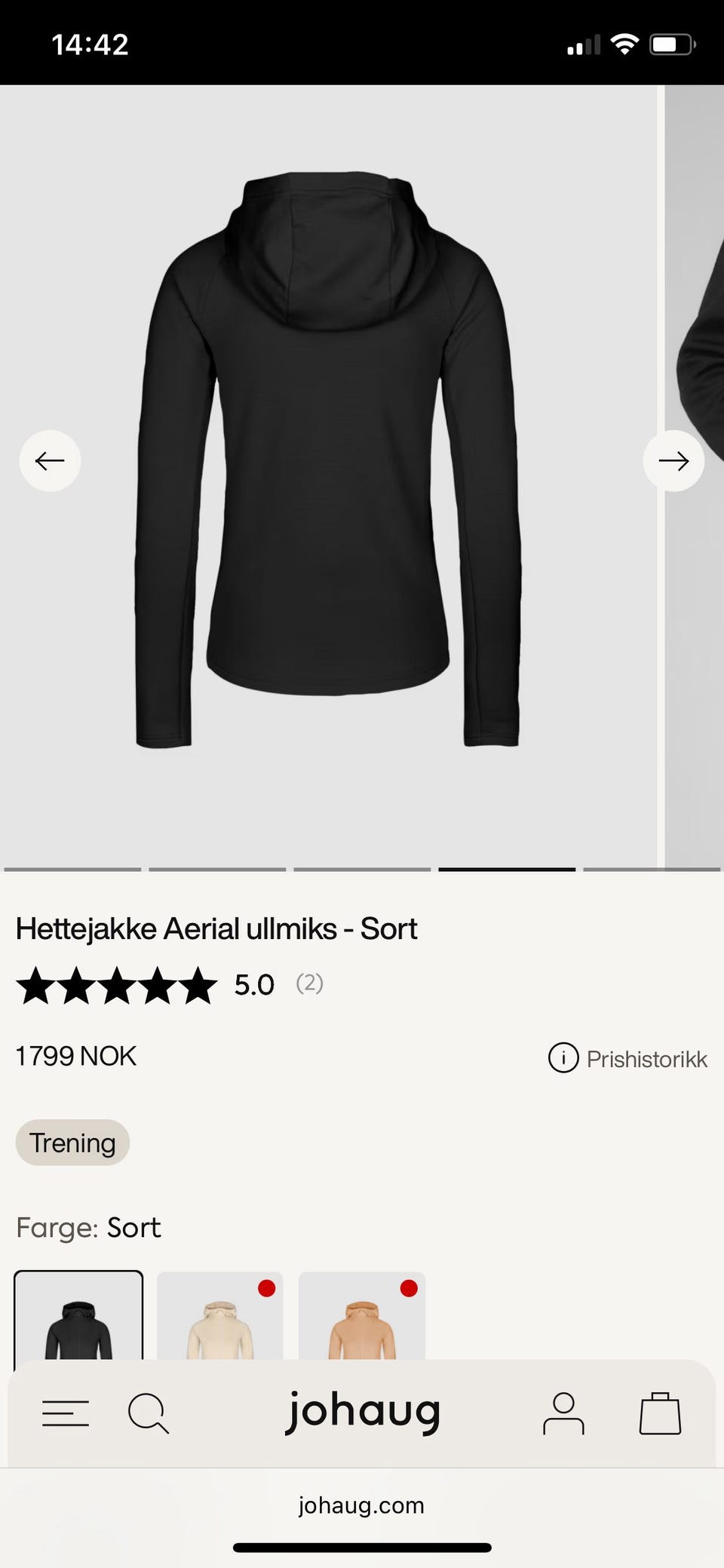724x1568 pixels.
Task: Jump to the first image indicator
Action: pos(72,870)
